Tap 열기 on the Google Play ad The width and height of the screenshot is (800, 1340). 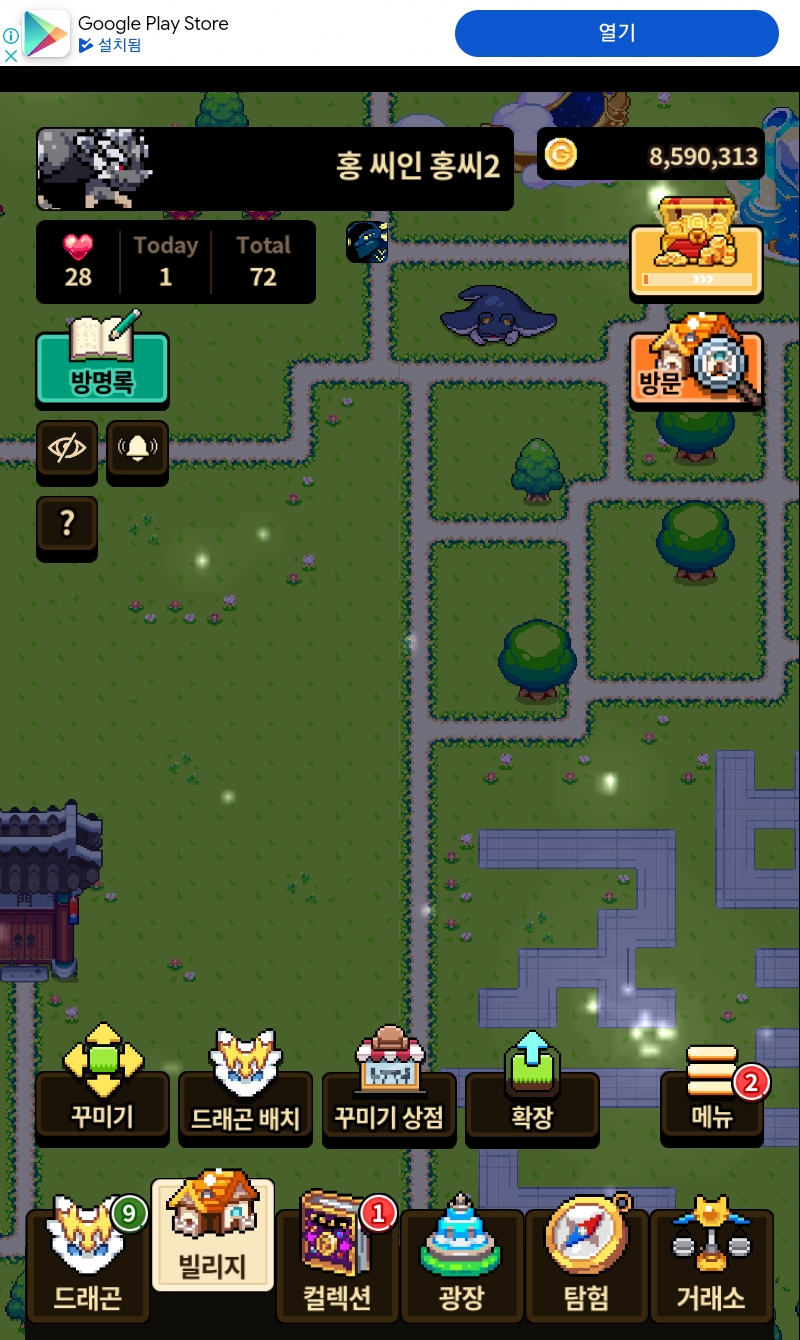tap(616, 33)
